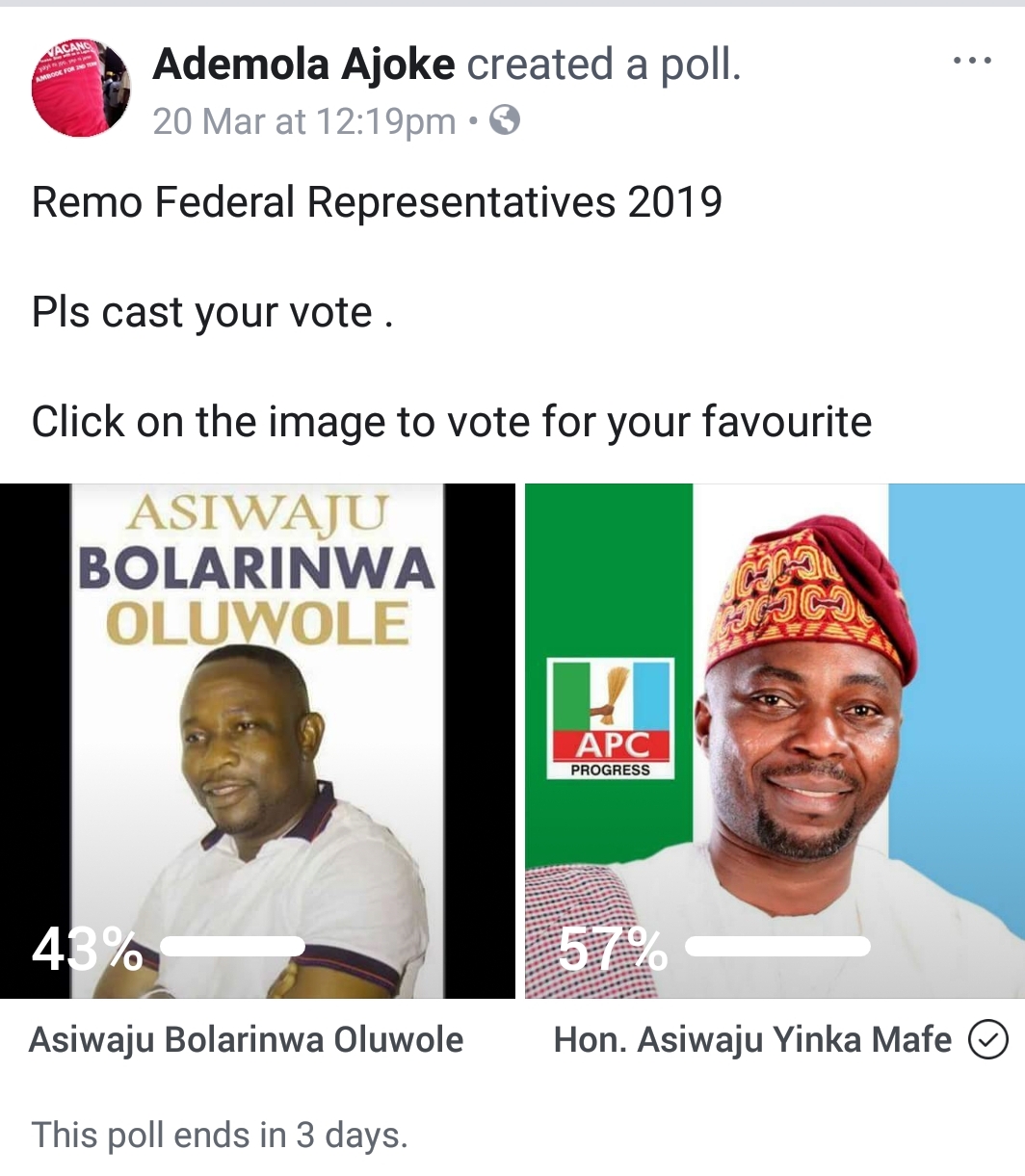This screenshot has height=1176, width=1025.
Task: Open Ademola Ajoke's profile name link
Action: pos(303,65)
